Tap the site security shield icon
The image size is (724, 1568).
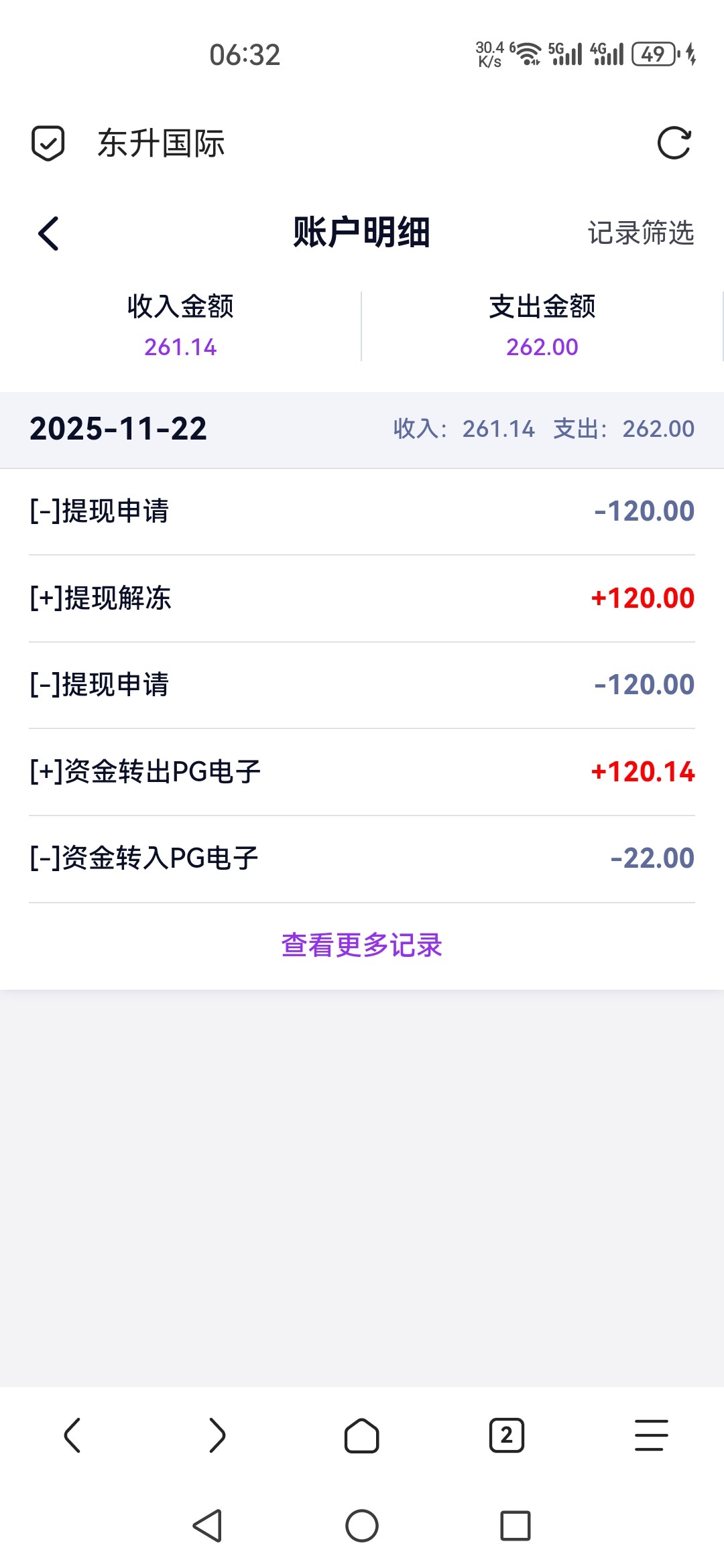pyautogui.click(x=48, y=143)
